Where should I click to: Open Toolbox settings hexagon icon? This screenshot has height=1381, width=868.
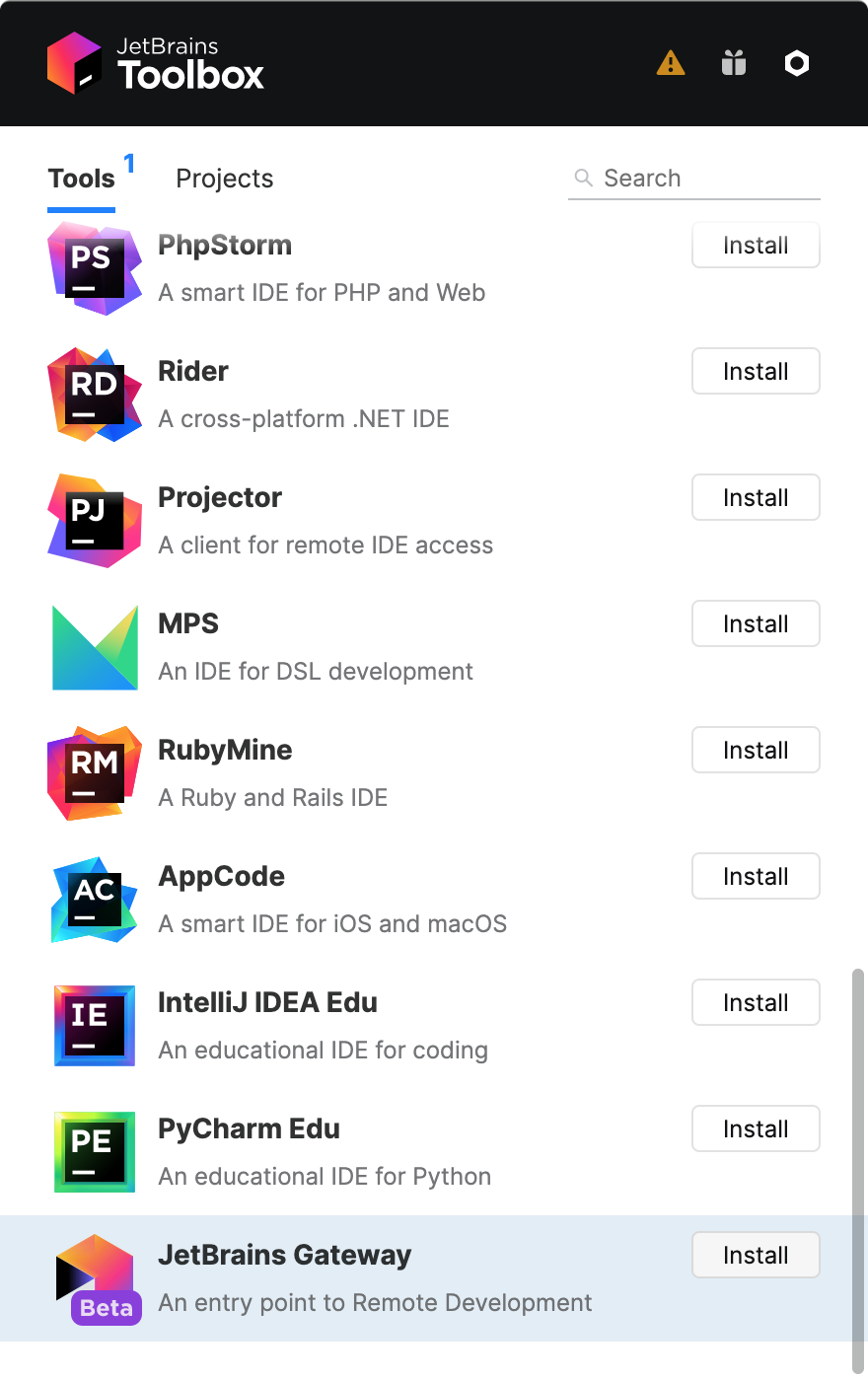tap(797, 64)
